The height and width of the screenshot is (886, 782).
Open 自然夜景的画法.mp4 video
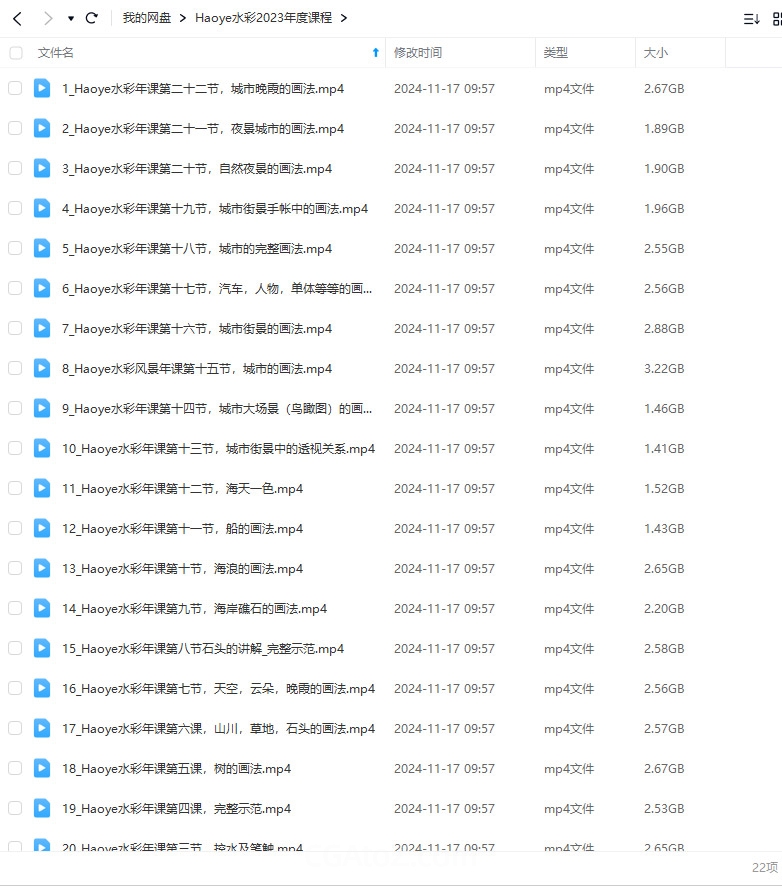coord(197,168)
